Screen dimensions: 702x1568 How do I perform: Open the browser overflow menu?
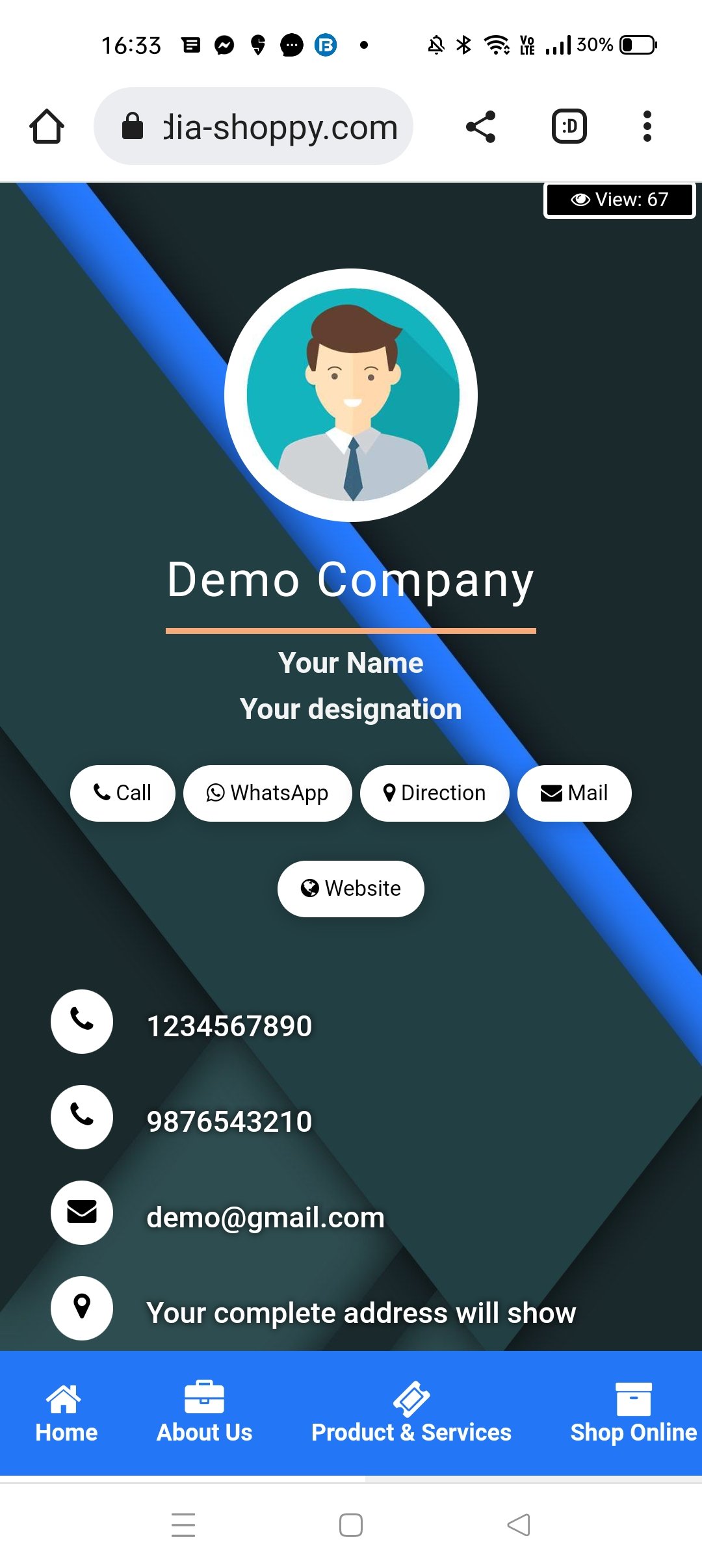point(647,126)
